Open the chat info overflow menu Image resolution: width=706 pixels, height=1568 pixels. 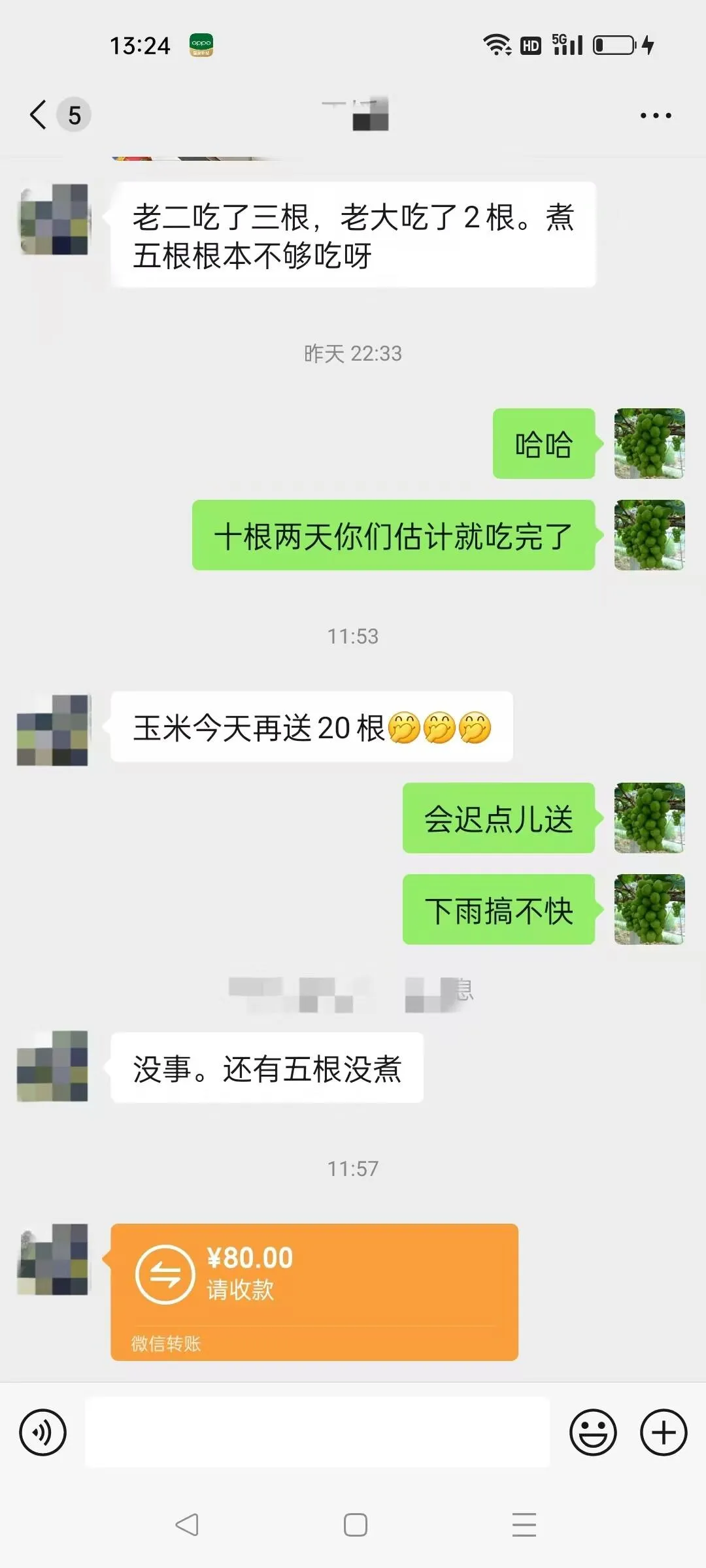tap(656, 116)
